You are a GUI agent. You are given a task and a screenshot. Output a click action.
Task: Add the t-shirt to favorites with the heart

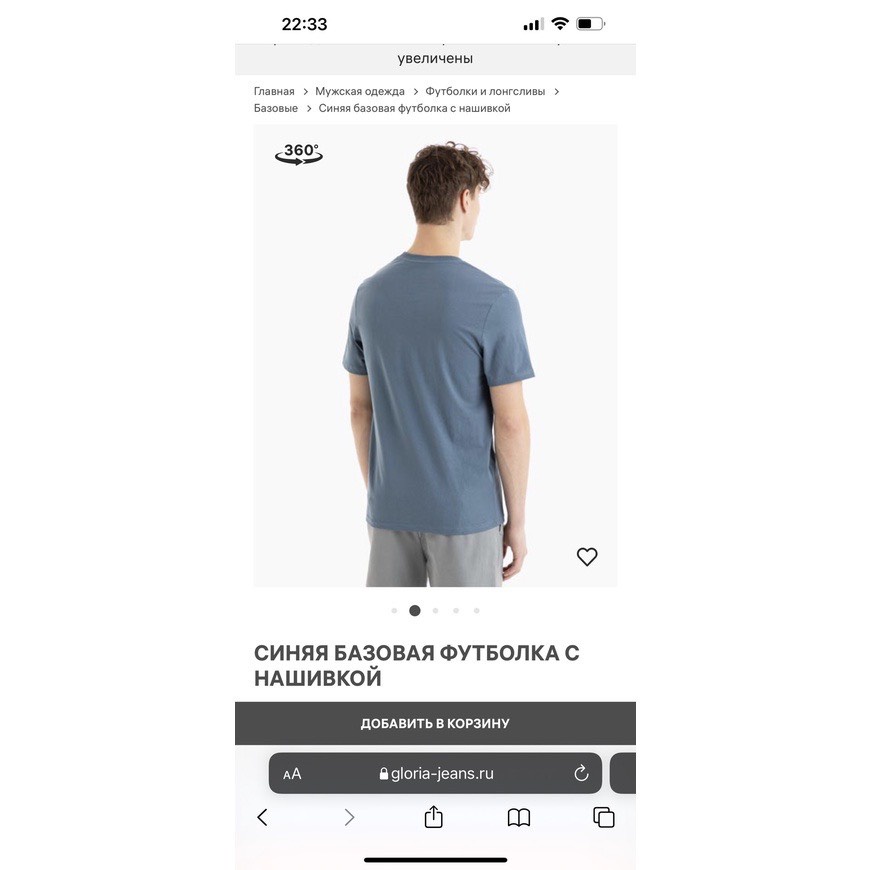[587, 557]
